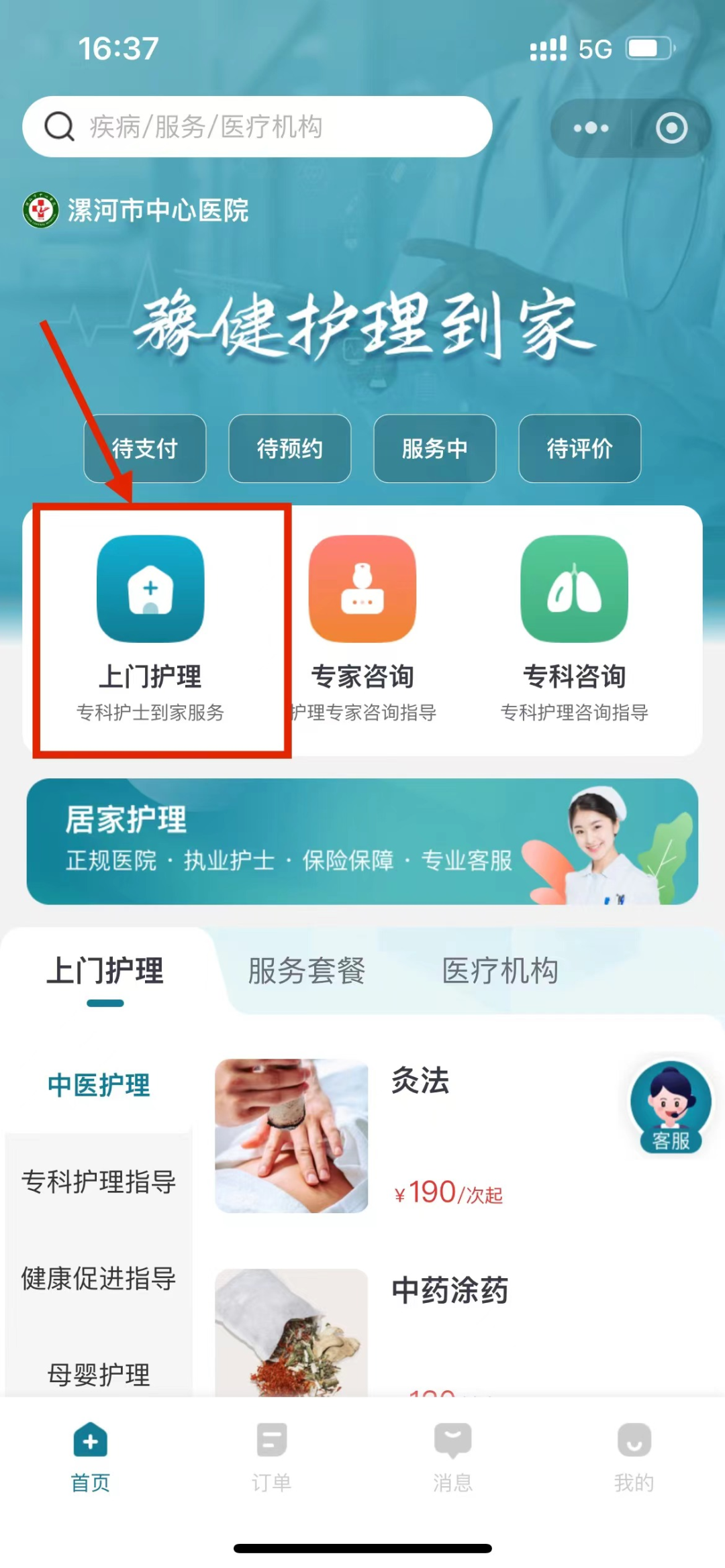Screen dimensions: 725x1568
Task: Tap the 居家护理 banner
Action: 362,841
